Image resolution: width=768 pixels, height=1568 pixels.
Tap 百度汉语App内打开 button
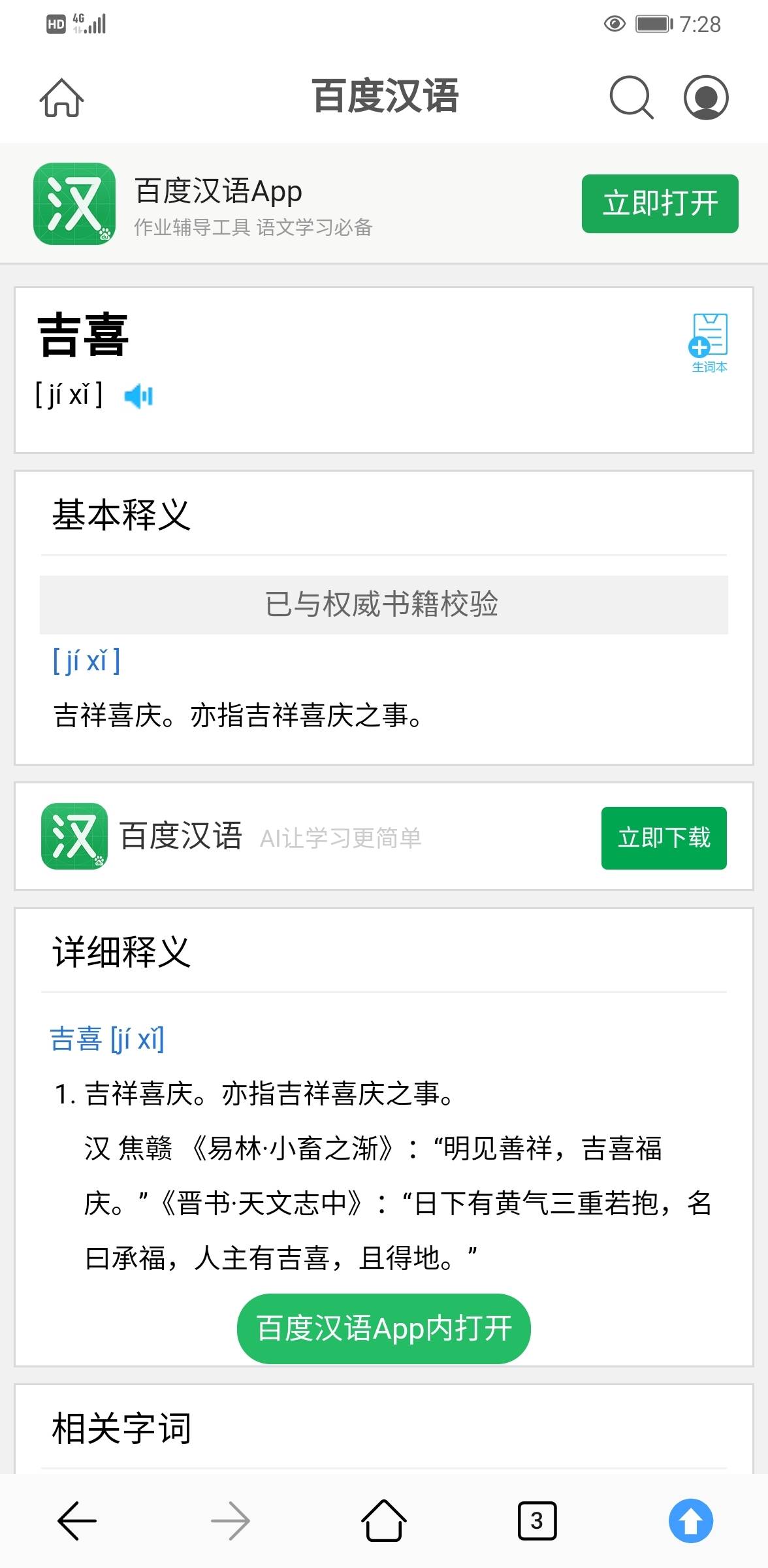[x=384, y=1328]
